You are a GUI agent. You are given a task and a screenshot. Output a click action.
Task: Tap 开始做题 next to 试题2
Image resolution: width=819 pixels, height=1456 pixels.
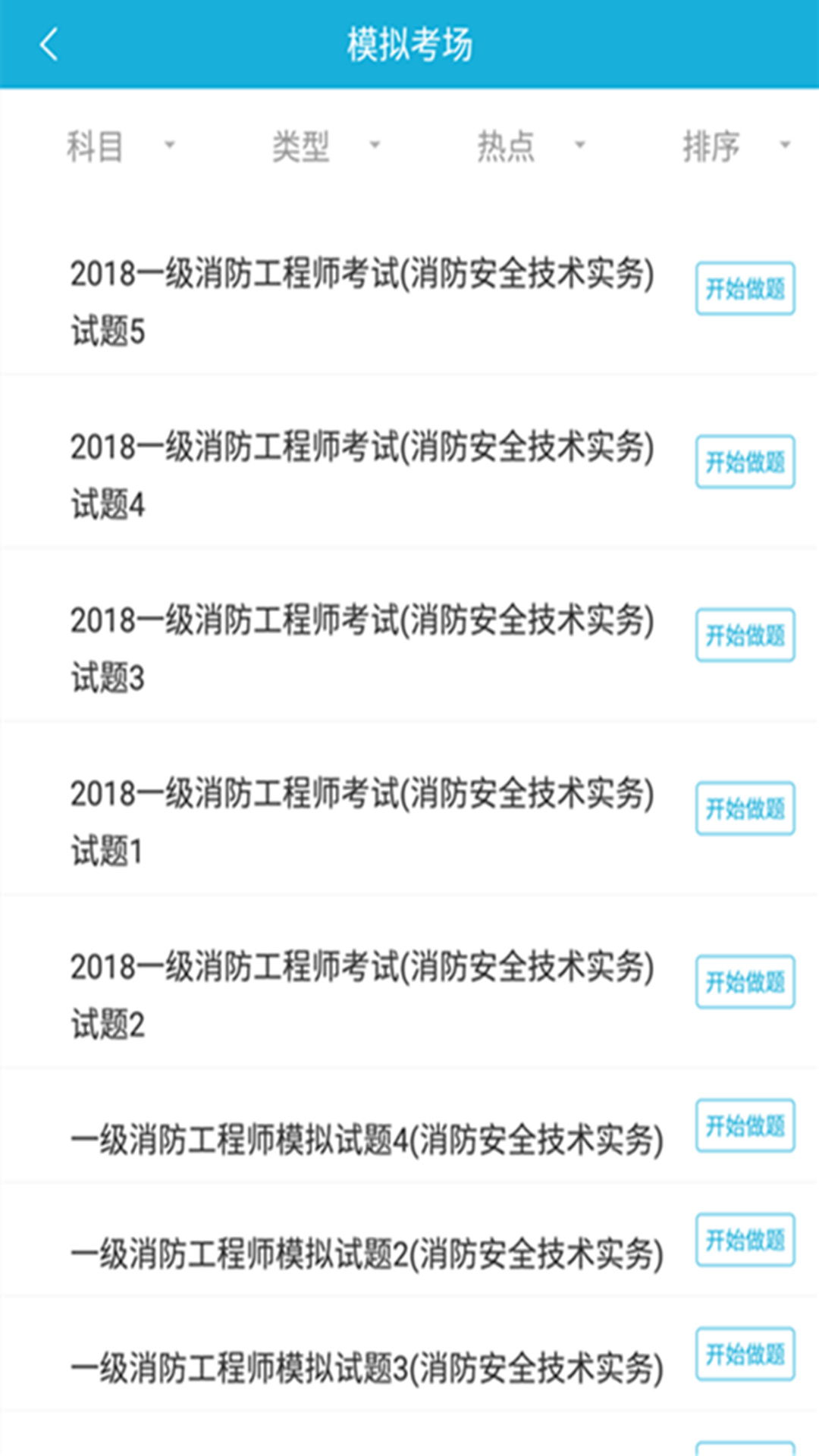tap(744, 982)
